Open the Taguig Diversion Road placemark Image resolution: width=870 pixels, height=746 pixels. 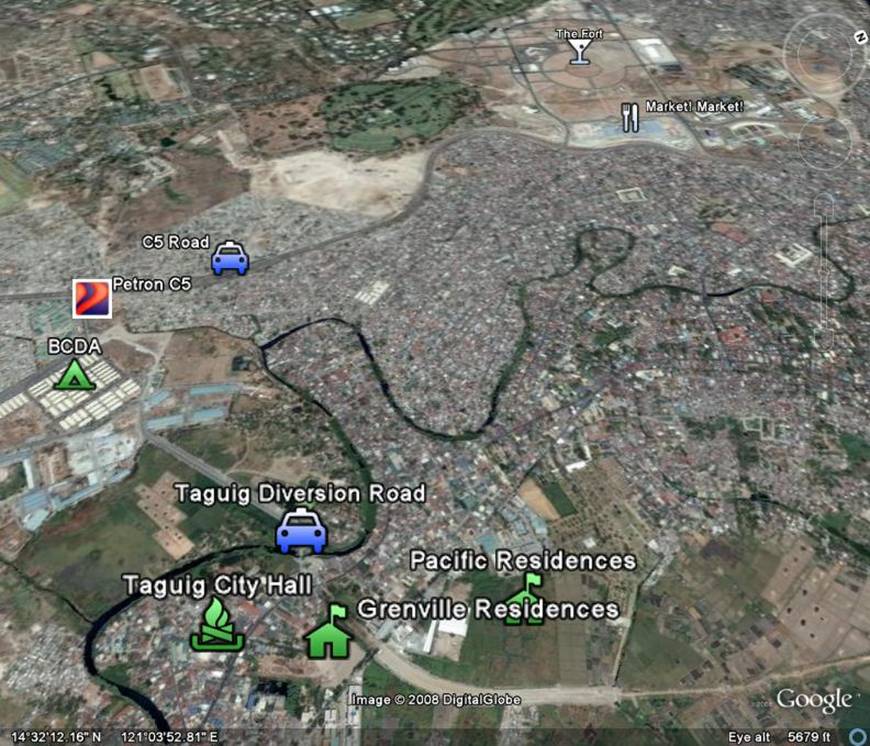[x=302, y=531]
